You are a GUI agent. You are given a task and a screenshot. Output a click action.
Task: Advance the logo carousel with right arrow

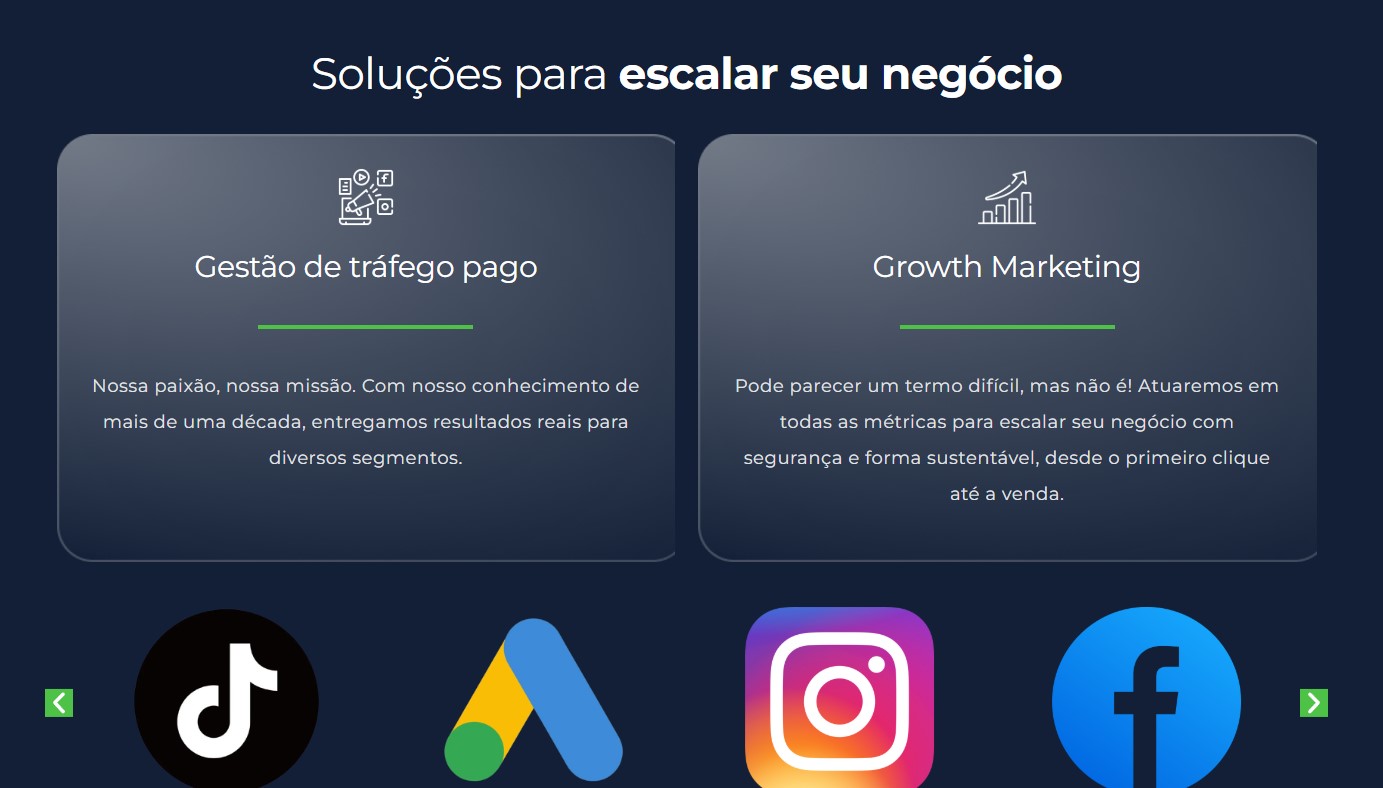tap(1313, 703)
